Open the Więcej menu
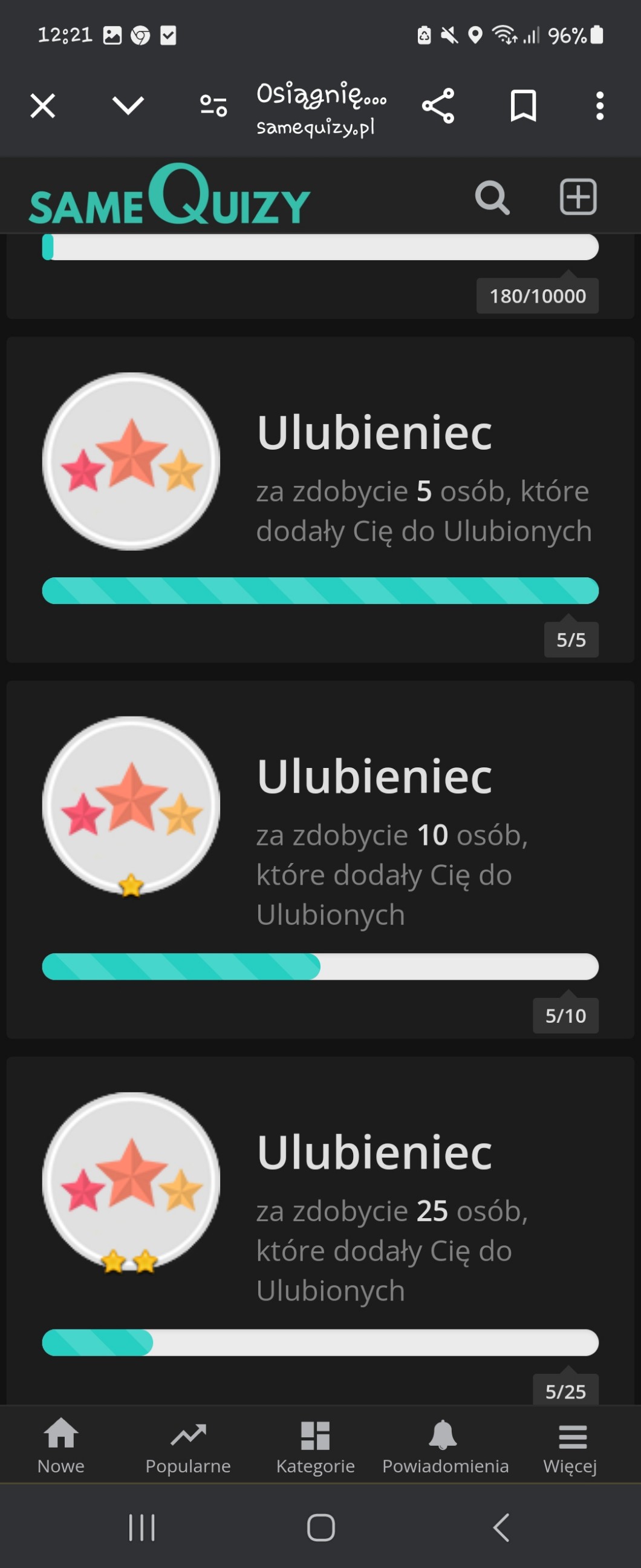This screenshot has width=641, height=1568. [570, 1444]
